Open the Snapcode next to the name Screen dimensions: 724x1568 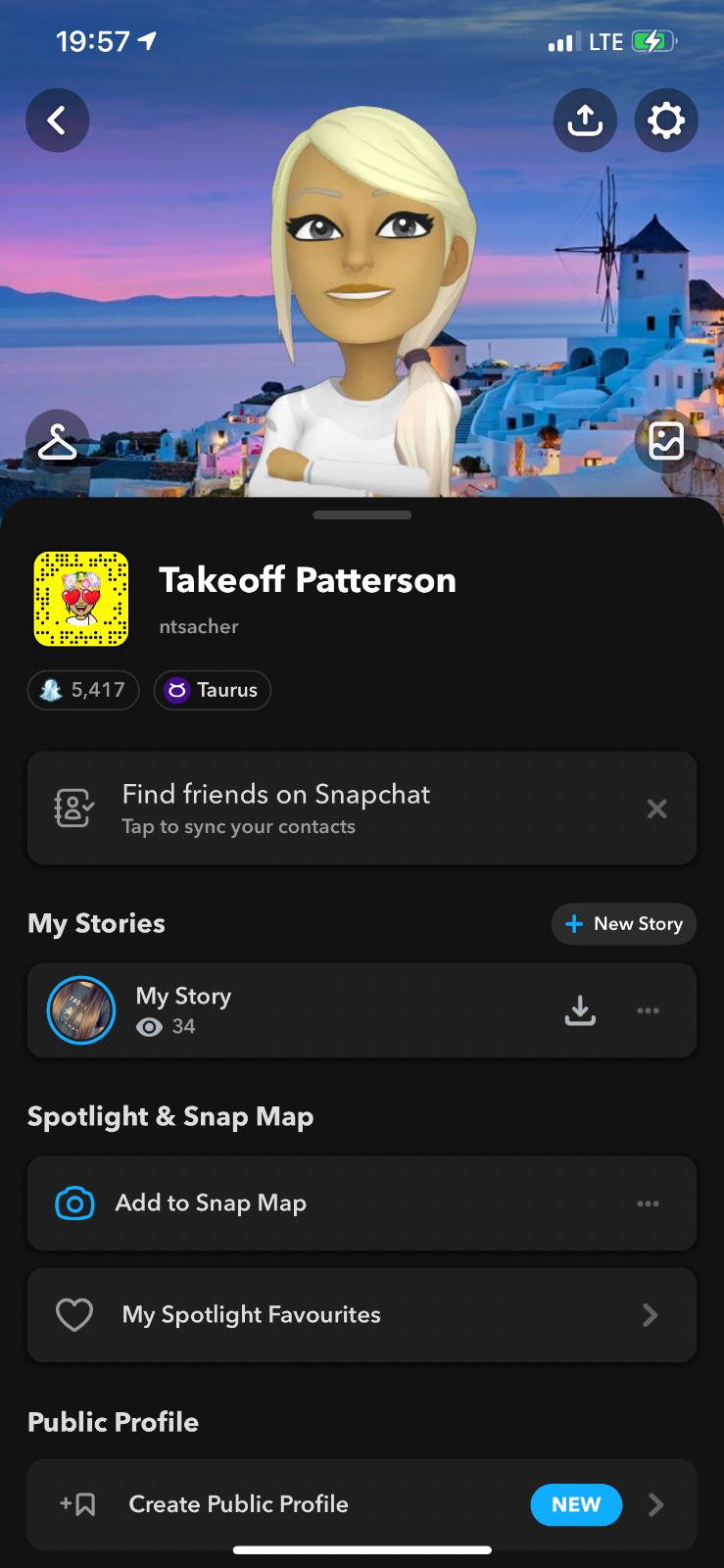(x=81, y=599)
